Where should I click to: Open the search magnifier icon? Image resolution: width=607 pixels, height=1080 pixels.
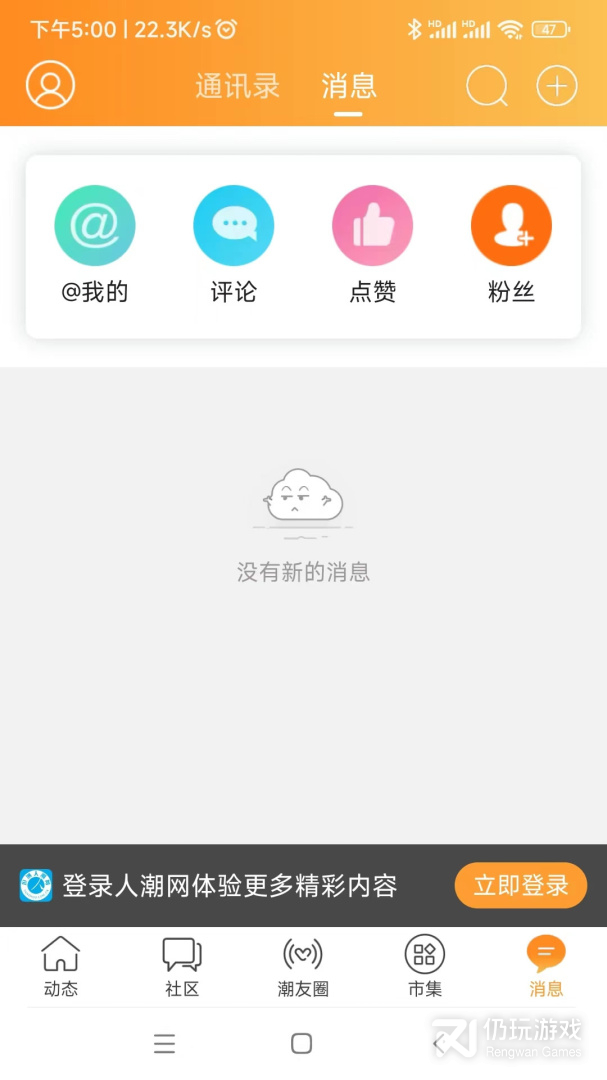pos(487,86)
